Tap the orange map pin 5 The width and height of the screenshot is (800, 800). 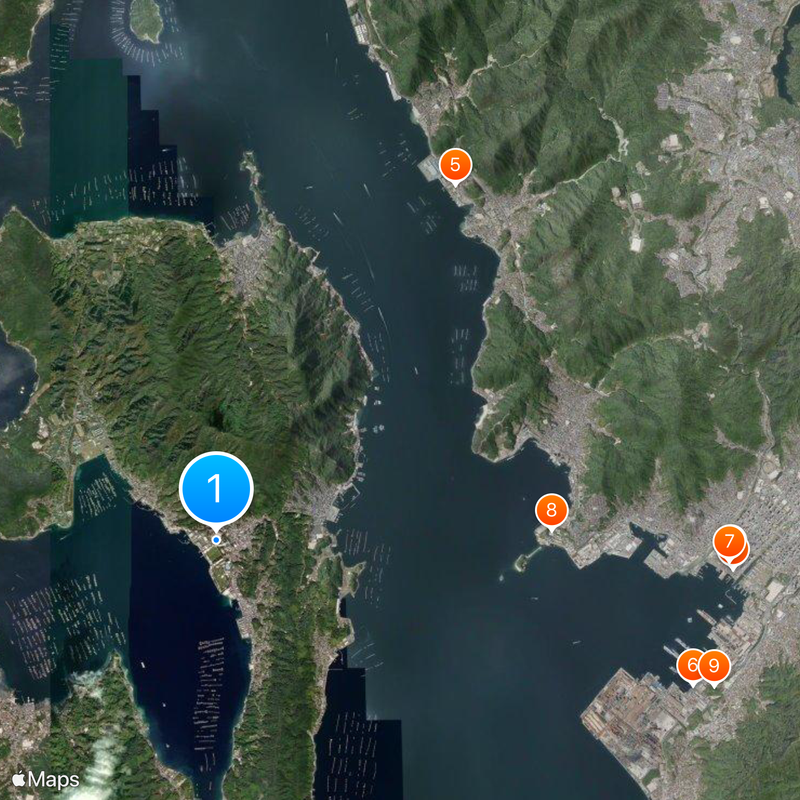tap(455, 164)
